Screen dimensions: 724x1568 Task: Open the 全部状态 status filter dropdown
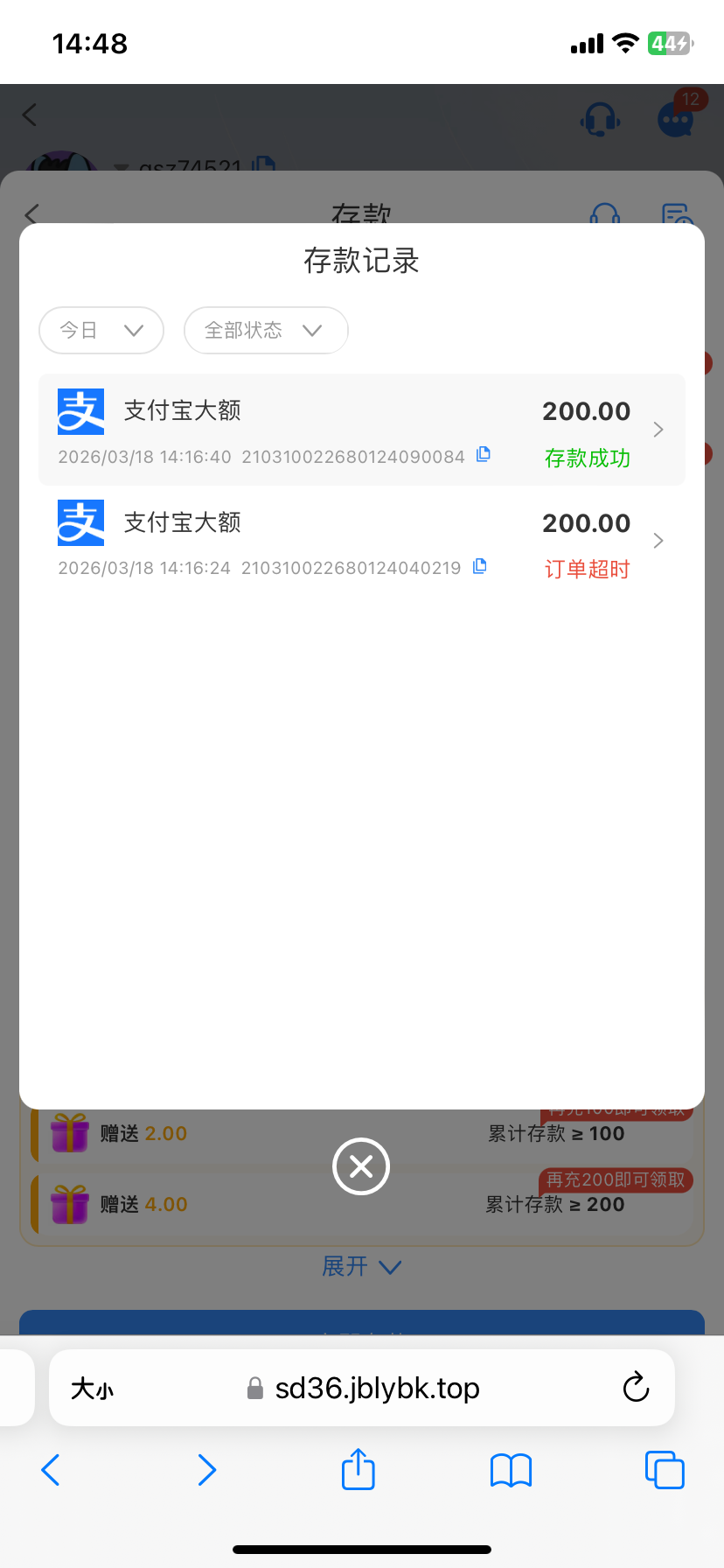[x=266, y=330]
